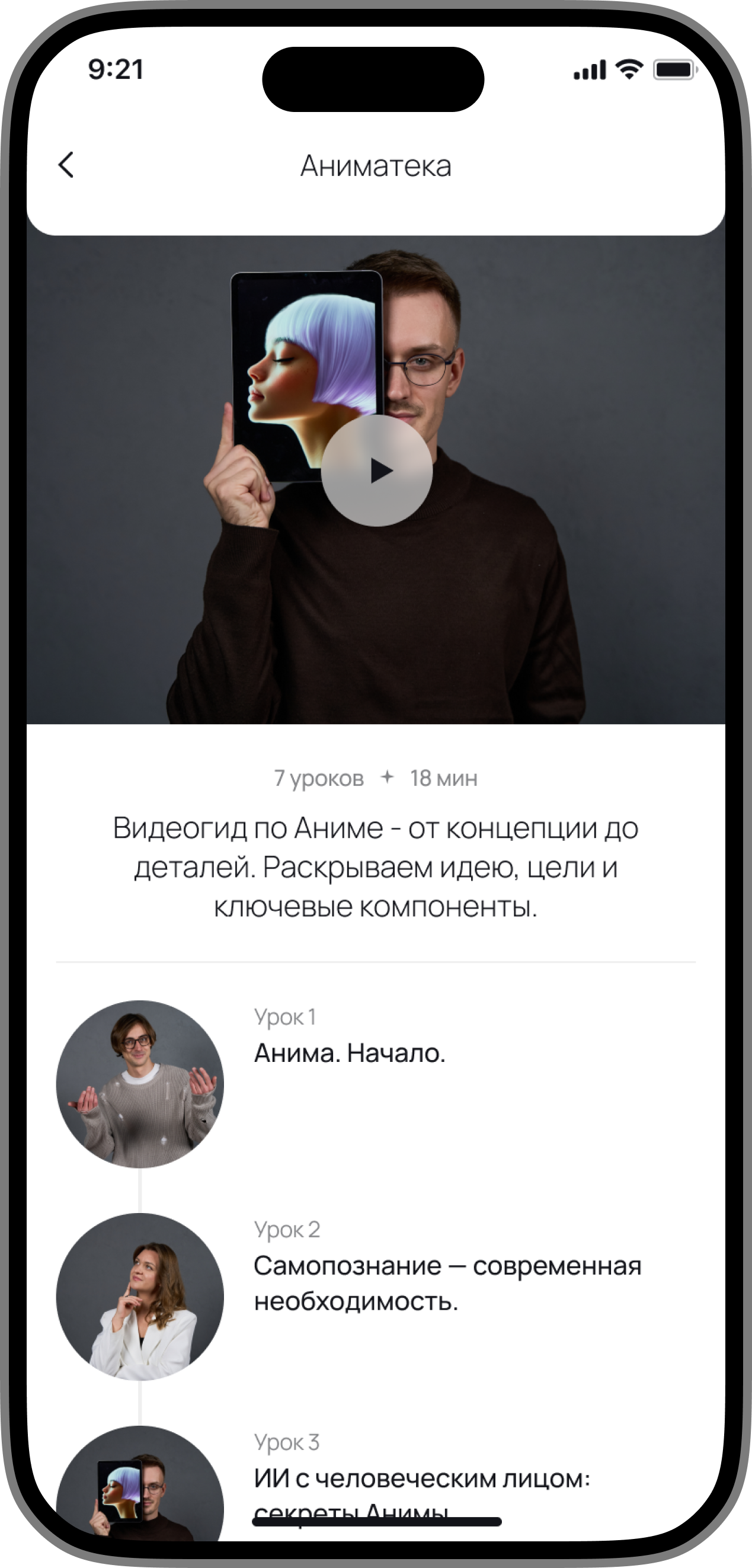The width and height of the screenshot is (752, 1568).
Task: Open Урок 2 Самопознание — современная необходимость
Action: pos(447,1283)
